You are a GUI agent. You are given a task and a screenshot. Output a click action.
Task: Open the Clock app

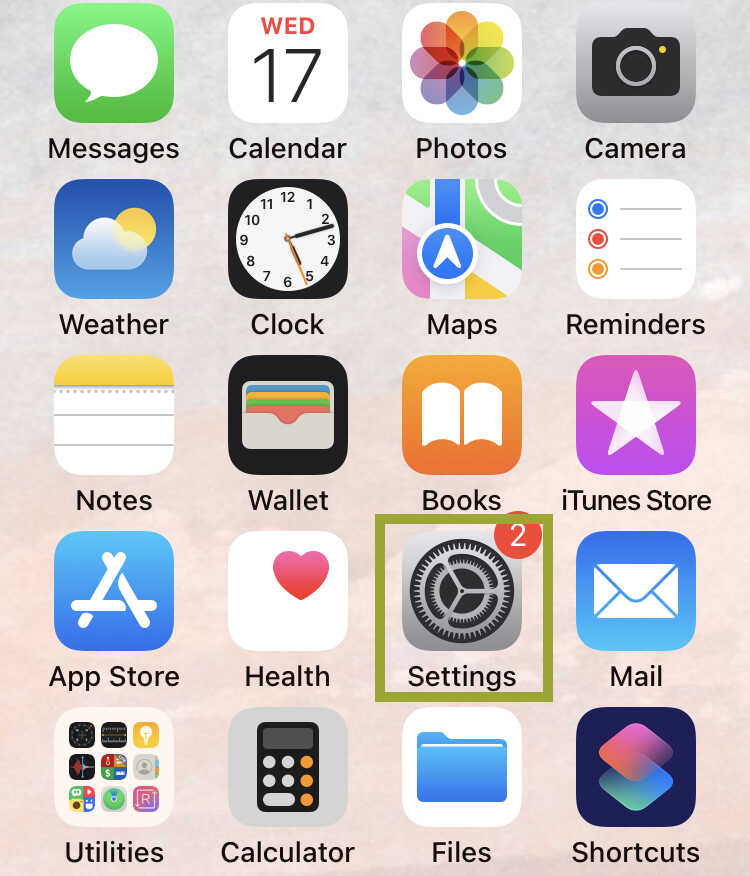click(288, 239)
